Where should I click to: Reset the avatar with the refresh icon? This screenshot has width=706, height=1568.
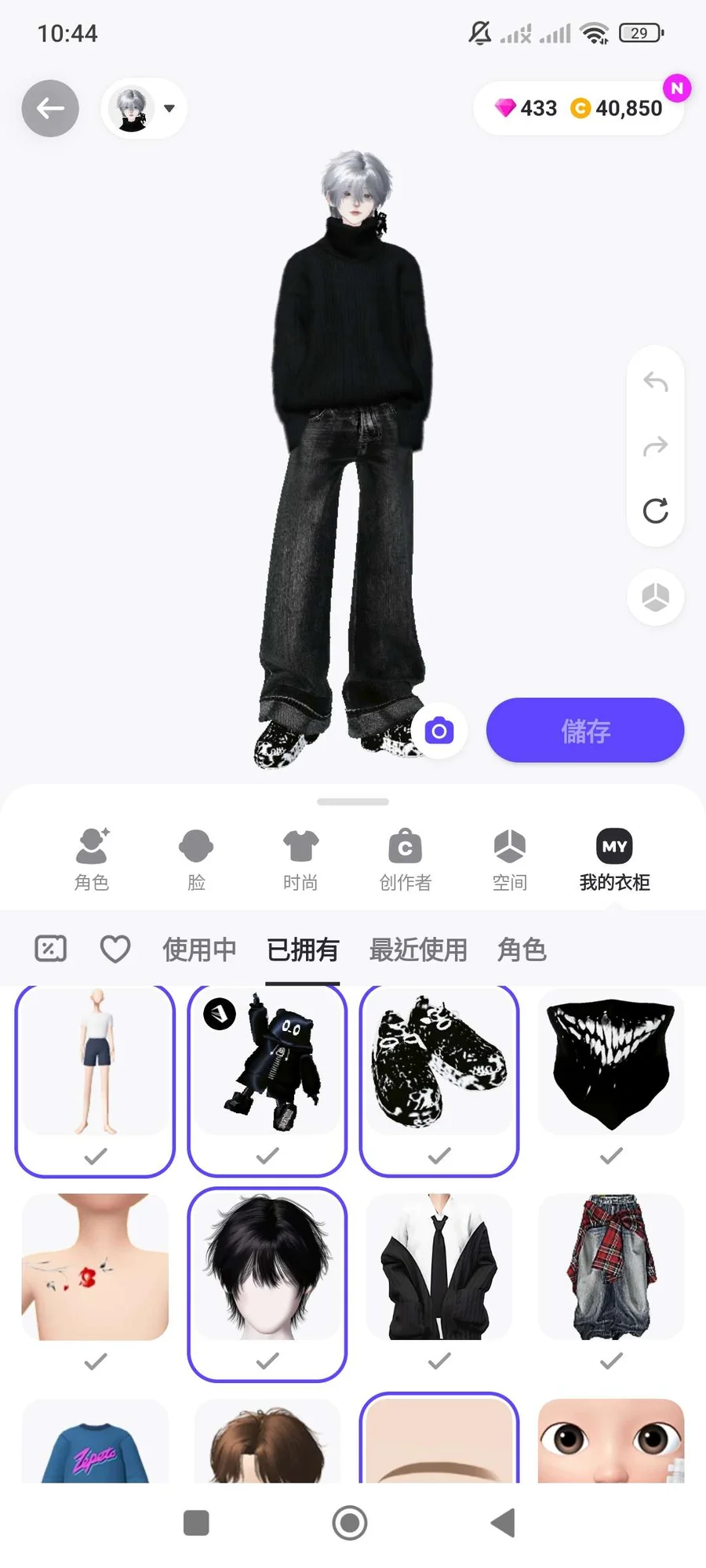655,511
